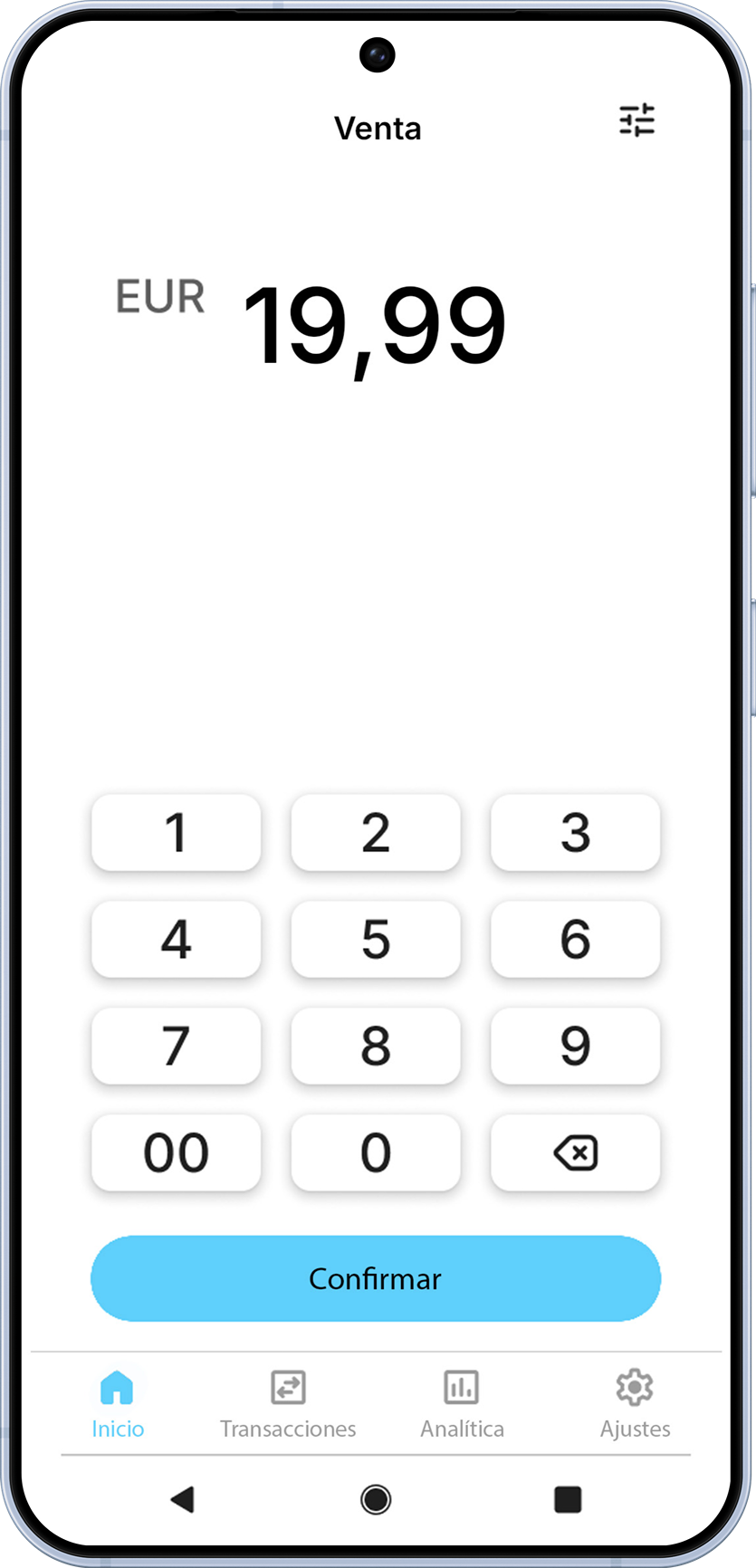The image size is (756, 1568).
Task: Insert double zero with the 00 key
Action: click(x=177, y=1152)
